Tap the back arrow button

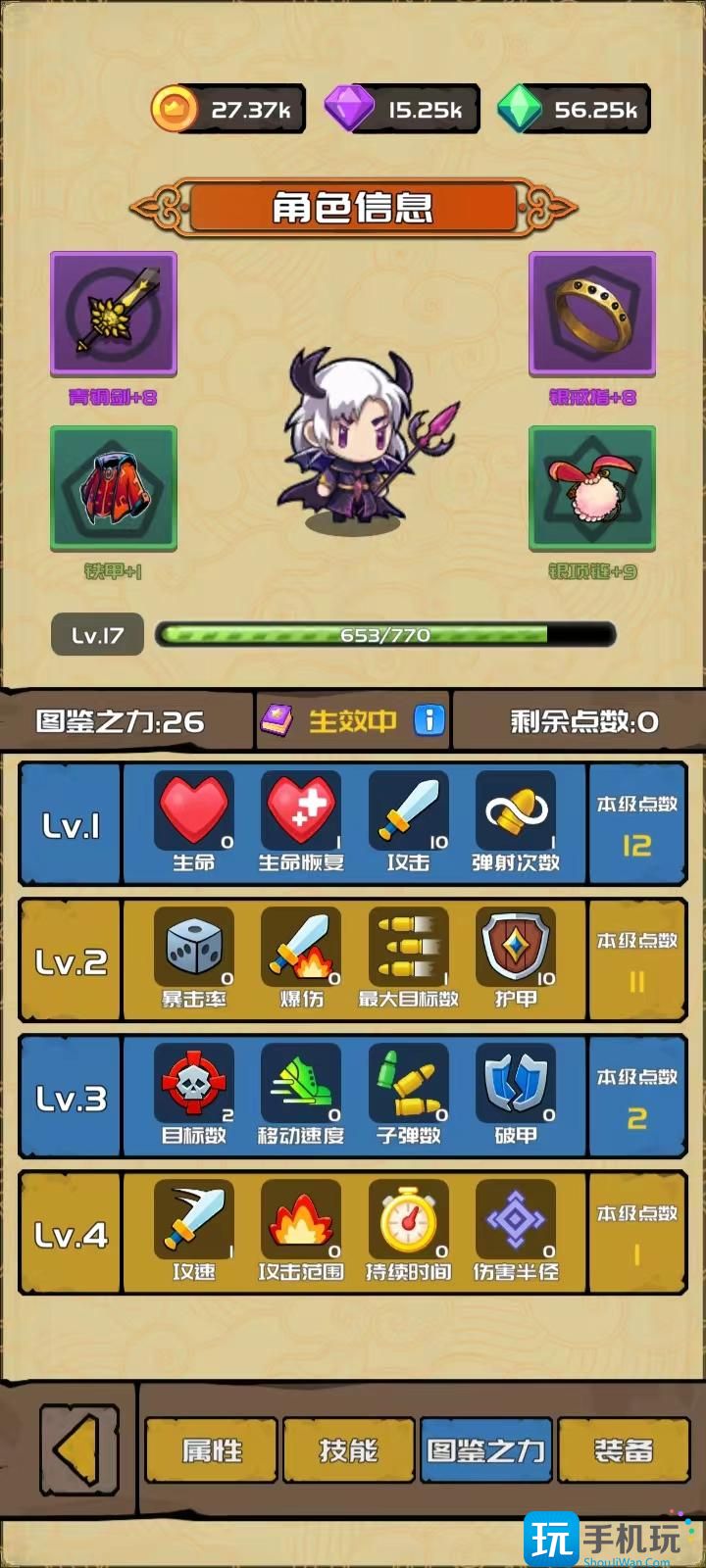coord(77,1450)
